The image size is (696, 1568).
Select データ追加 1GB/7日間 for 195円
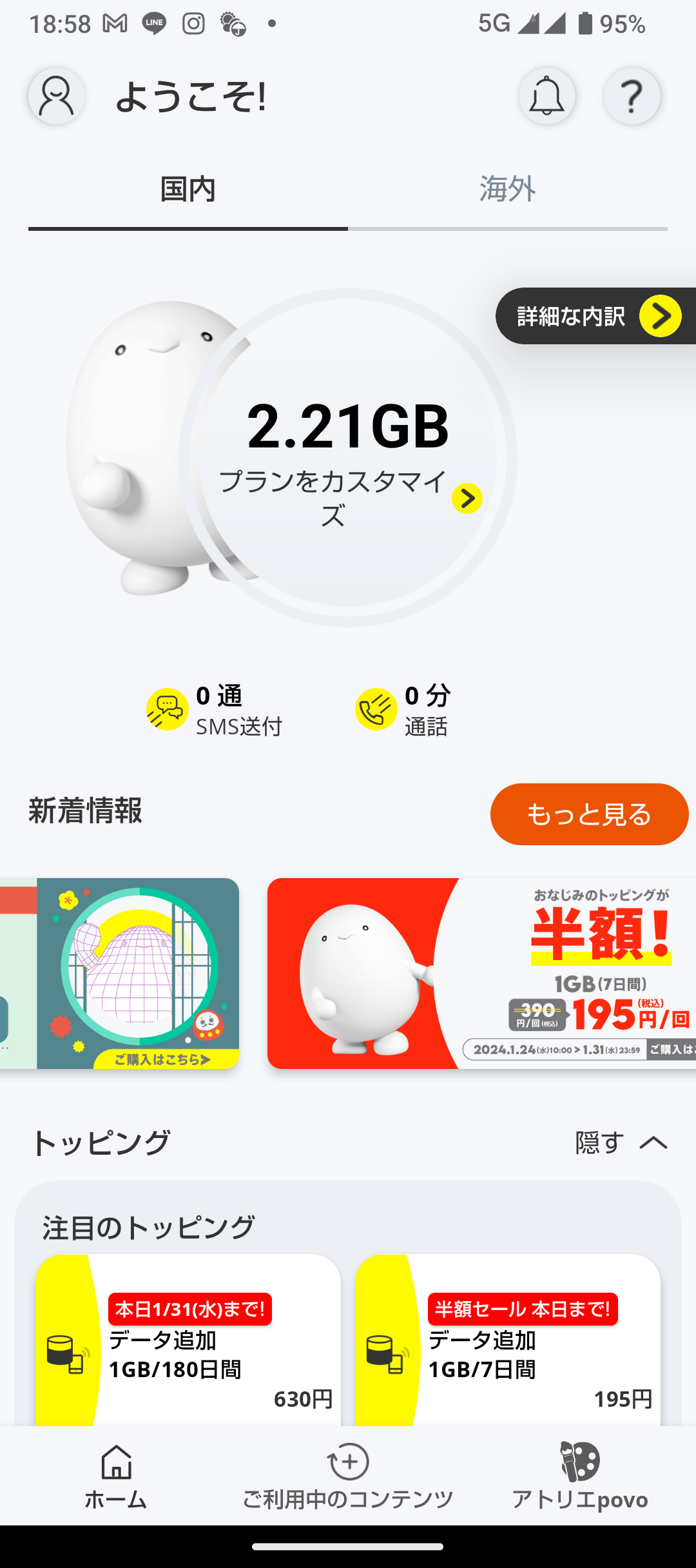pyautogui.click(x=508, y=1339)
